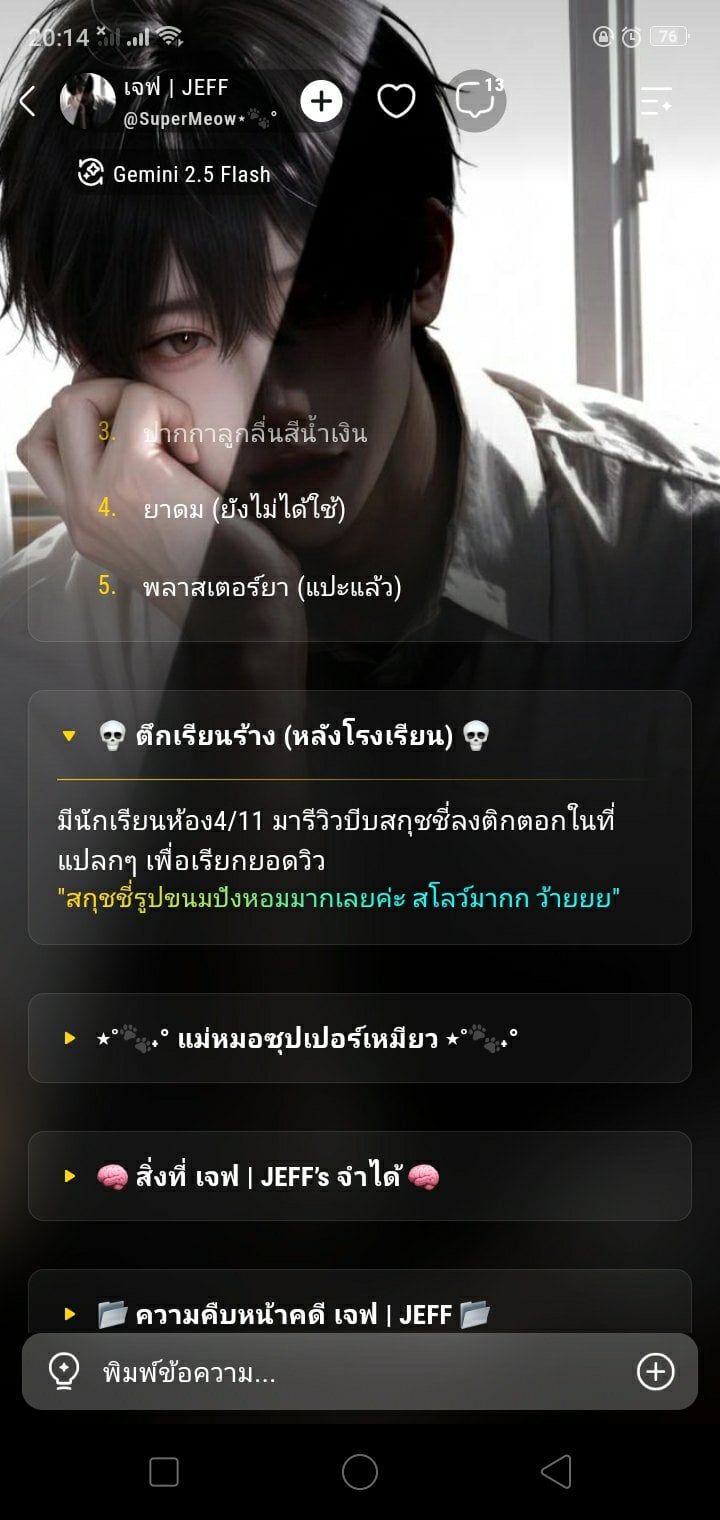Open the เจฟ | JEFF profile avatar
The width and height of the screenshot is (720, 1520).
88,101
